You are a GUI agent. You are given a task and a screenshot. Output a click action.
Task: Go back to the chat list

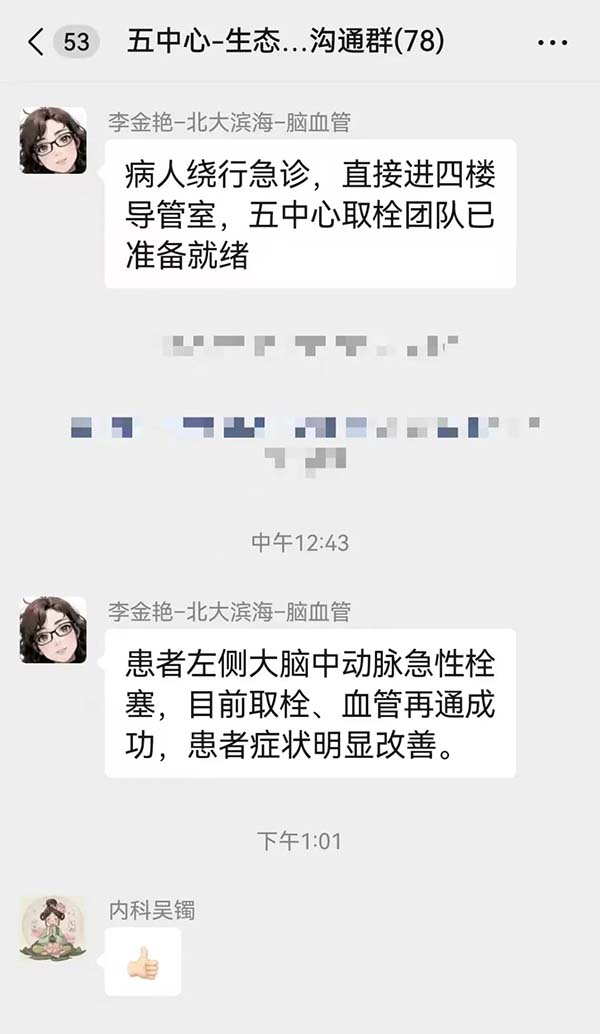click(38, 42)
